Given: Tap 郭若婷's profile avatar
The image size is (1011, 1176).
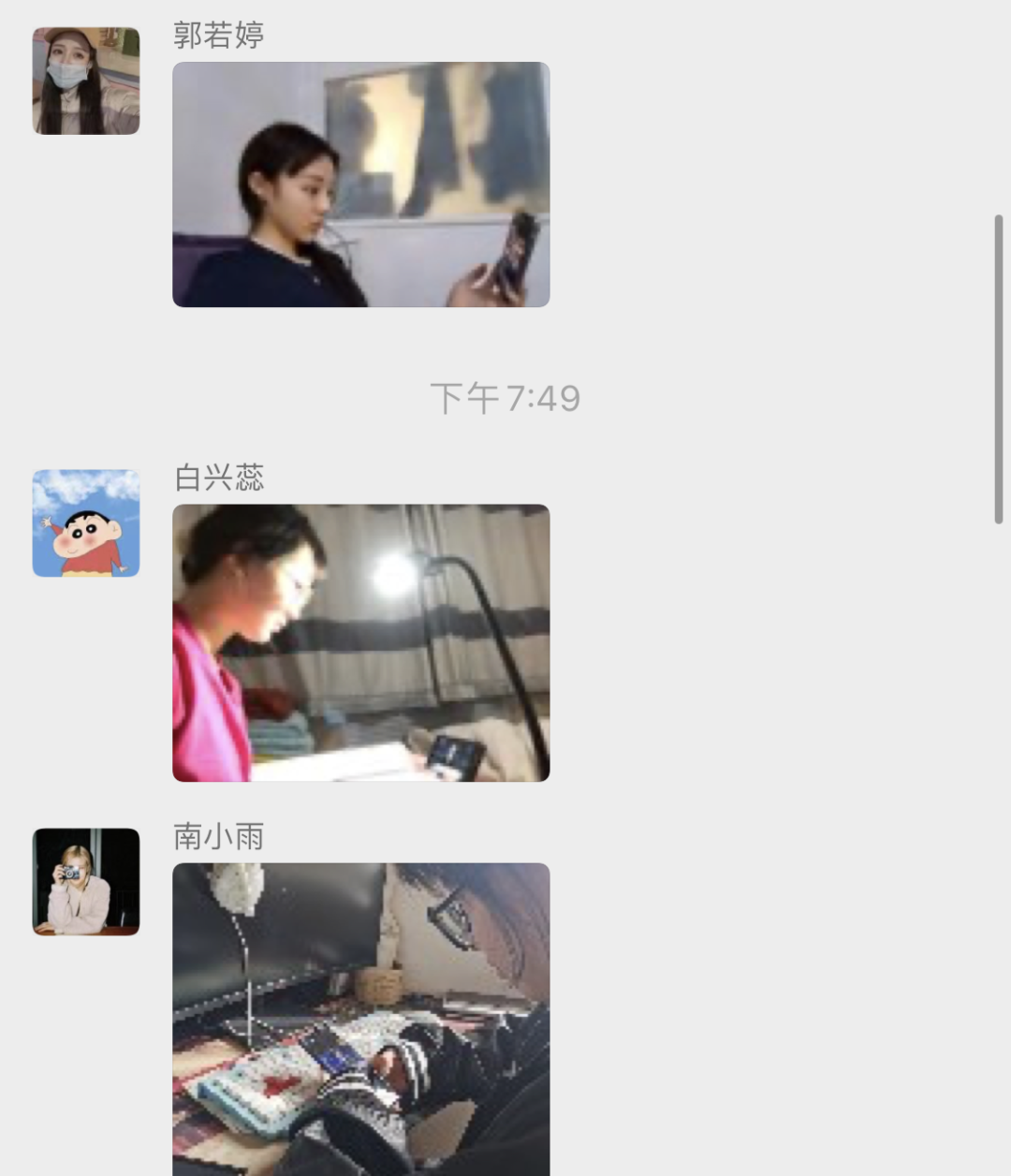Looking at the screenshot, I should pos(86,81).
